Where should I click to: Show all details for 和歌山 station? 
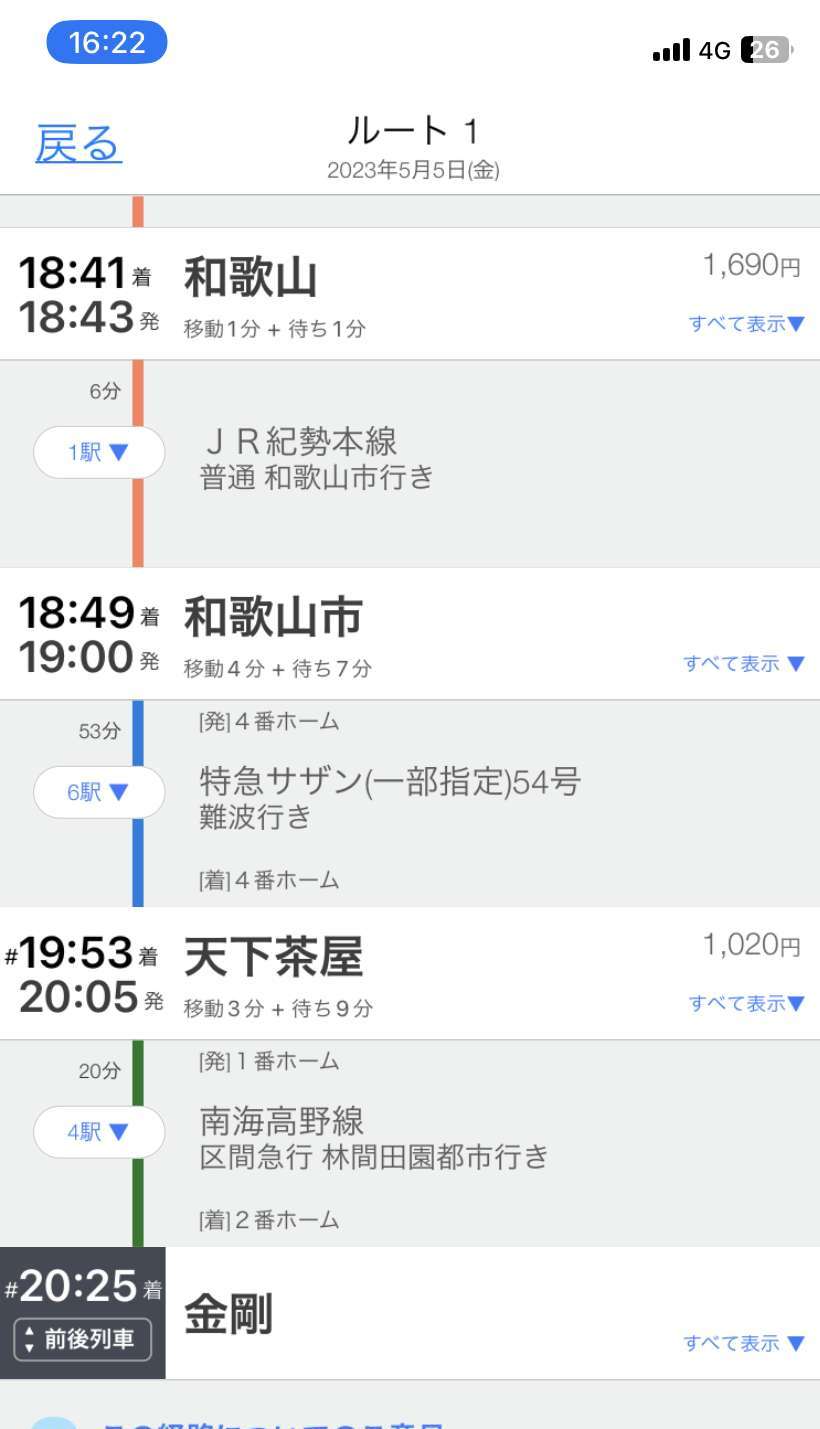[746, 323]
